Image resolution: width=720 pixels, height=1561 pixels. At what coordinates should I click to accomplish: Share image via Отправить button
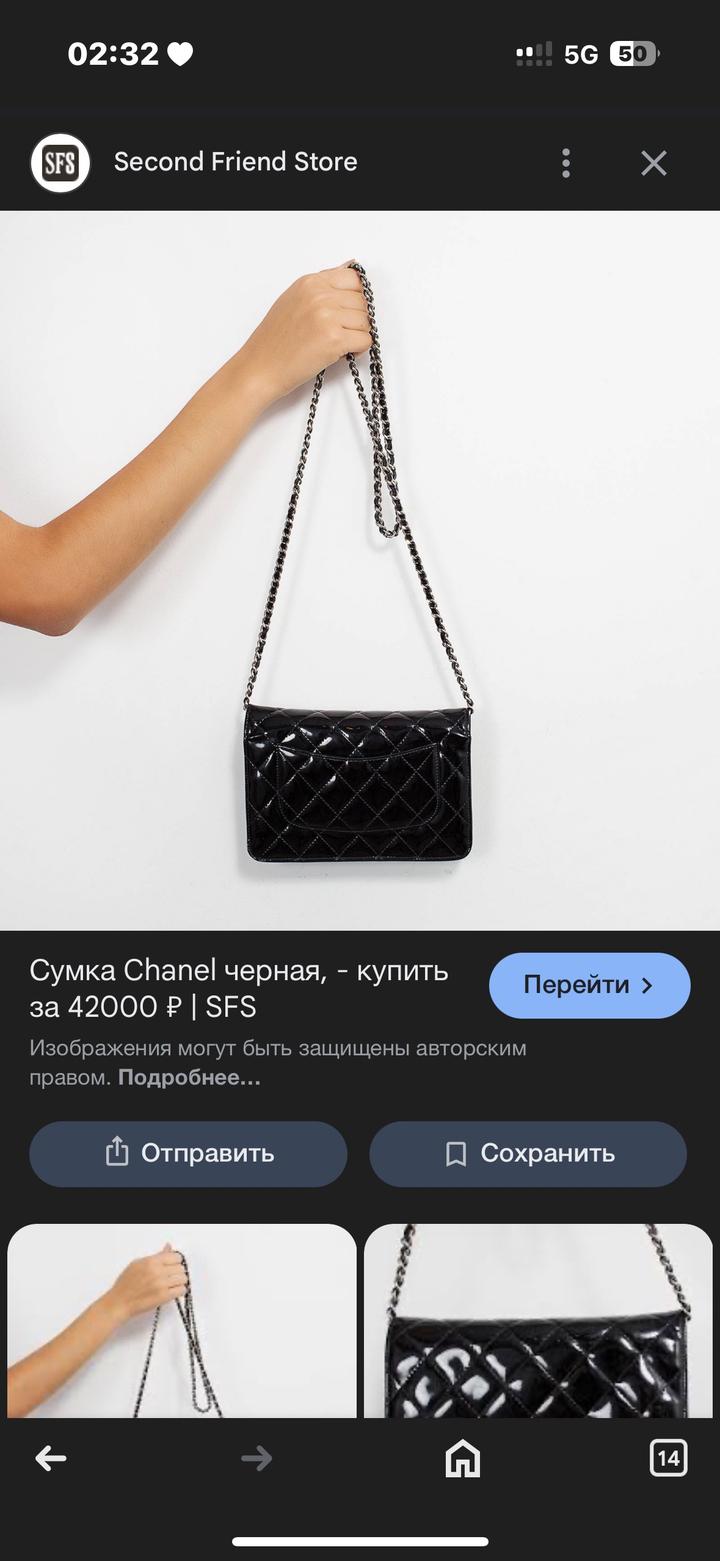188,1153
